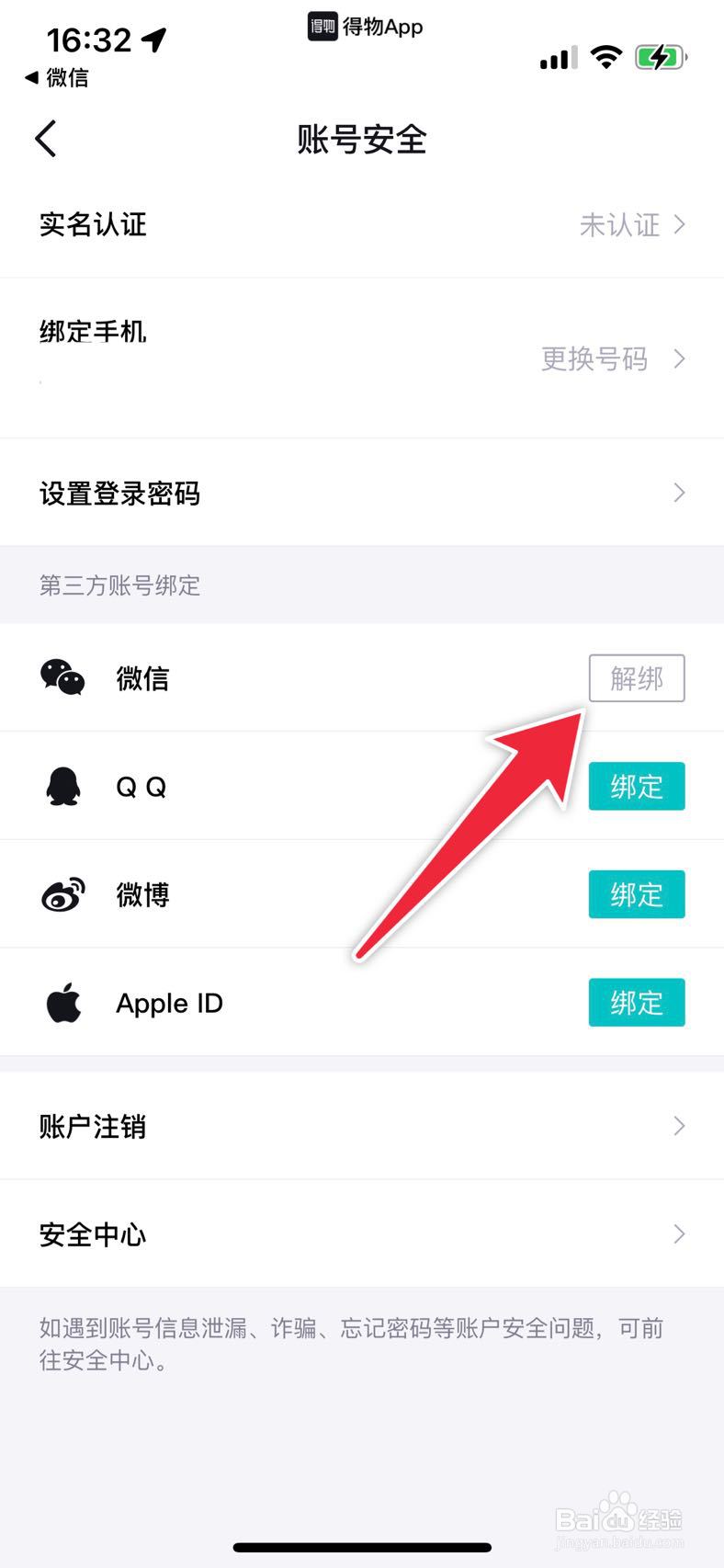Viewport: 724px width, 1568px height.
Task: Click the Weibo eye icon
Action: click(61, 893)
